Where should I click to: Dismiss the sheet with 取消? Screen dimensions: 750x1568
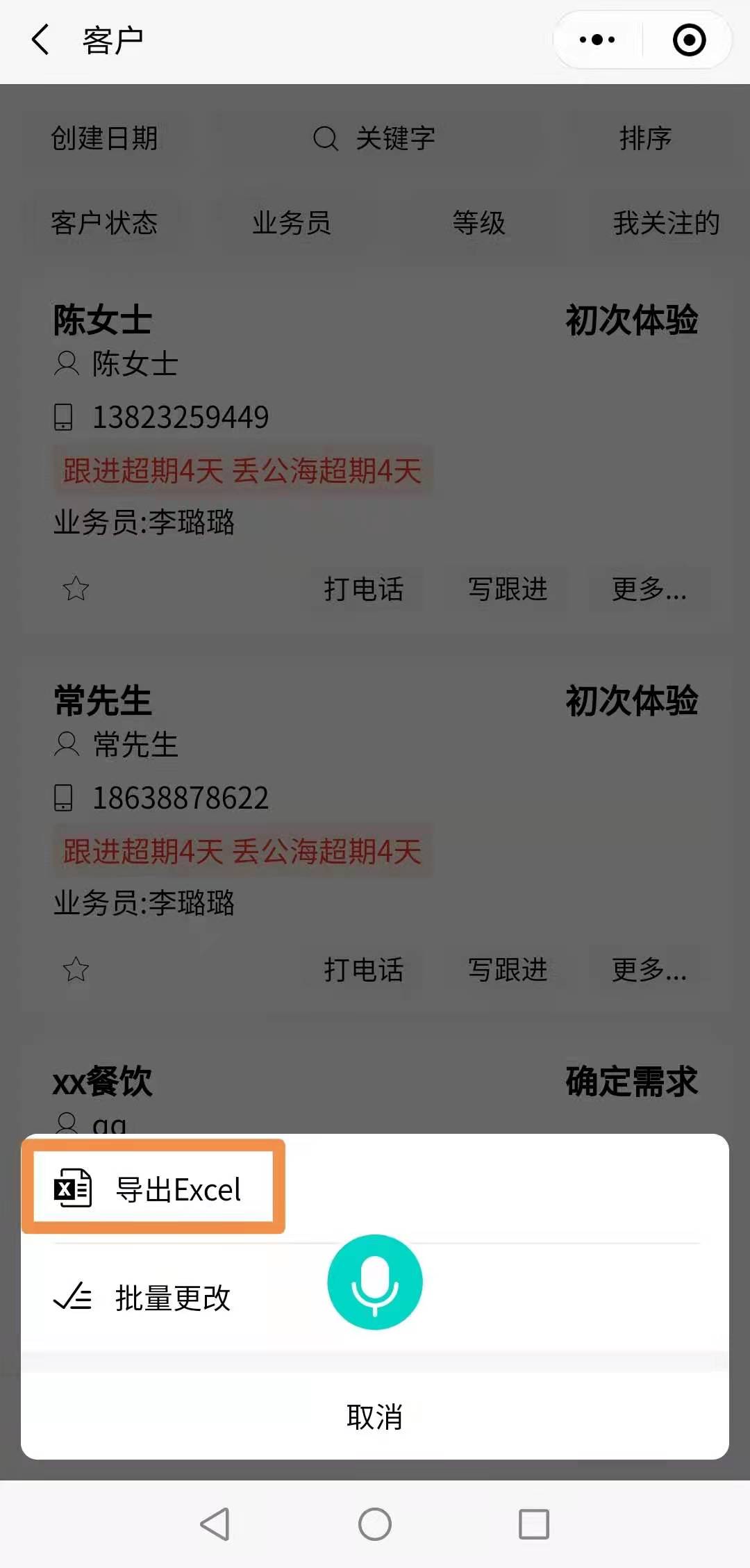(375, 1417)
